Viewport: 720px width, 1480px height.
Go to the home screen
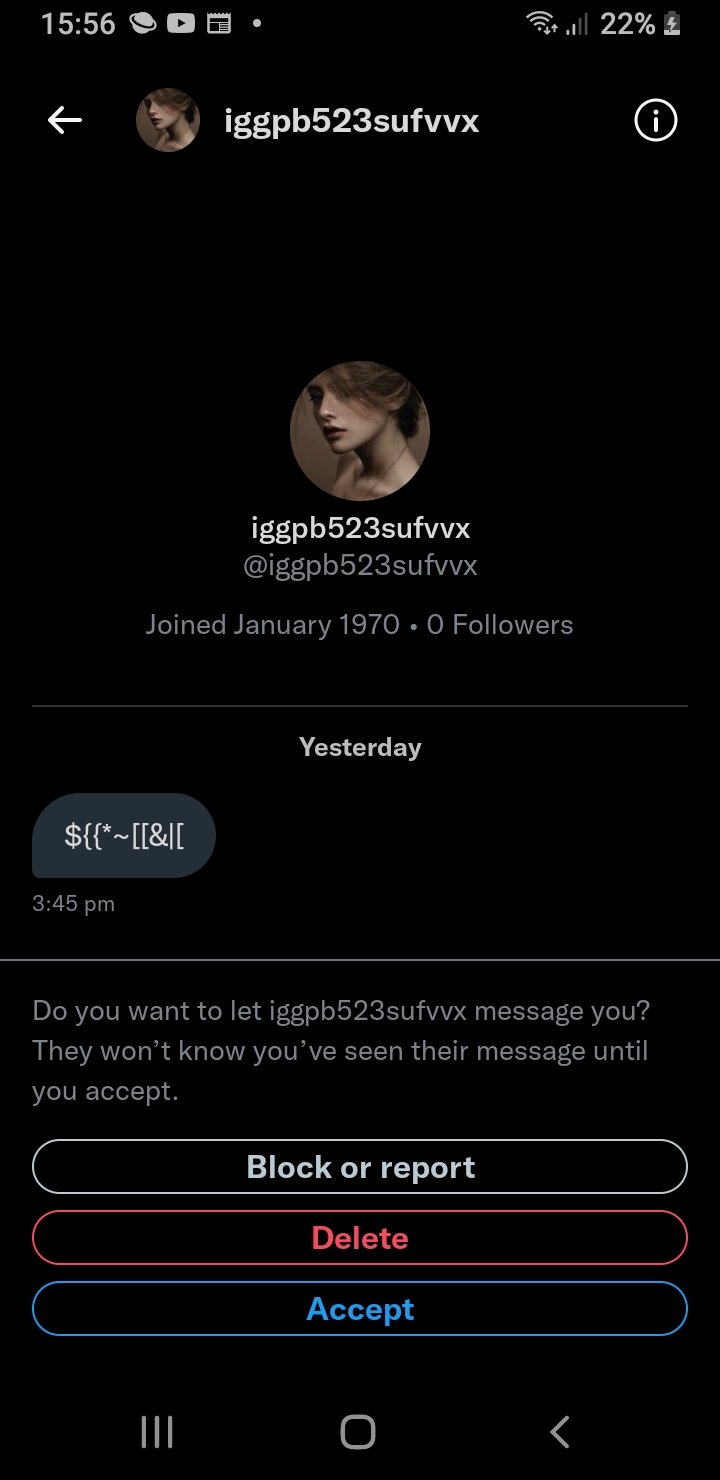[x=358, y=1432]
